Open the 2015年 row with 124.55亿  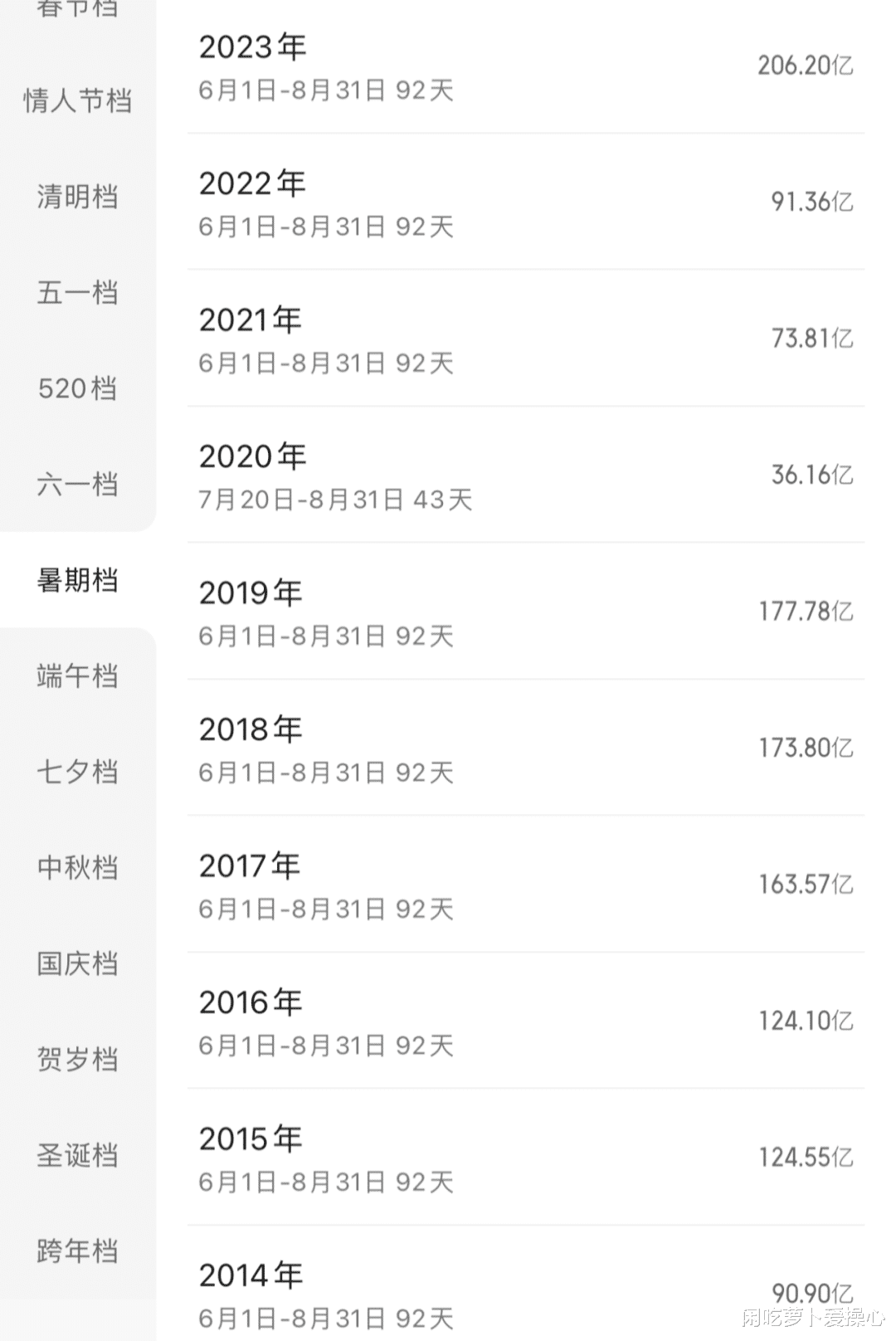pyautogui.click(x=526, y=1158)
